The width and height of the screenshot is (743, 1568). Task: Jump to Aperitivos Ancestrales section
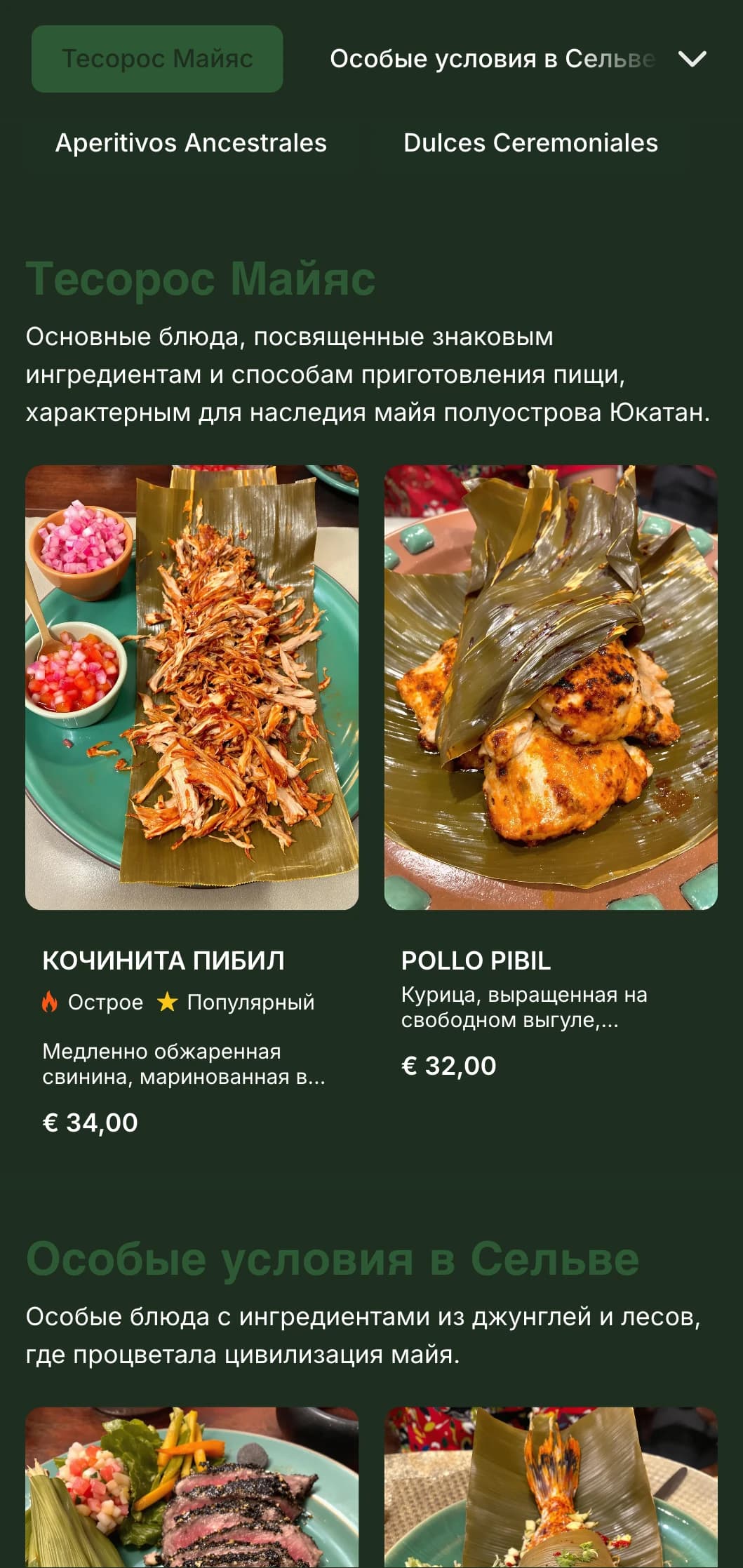191,143
